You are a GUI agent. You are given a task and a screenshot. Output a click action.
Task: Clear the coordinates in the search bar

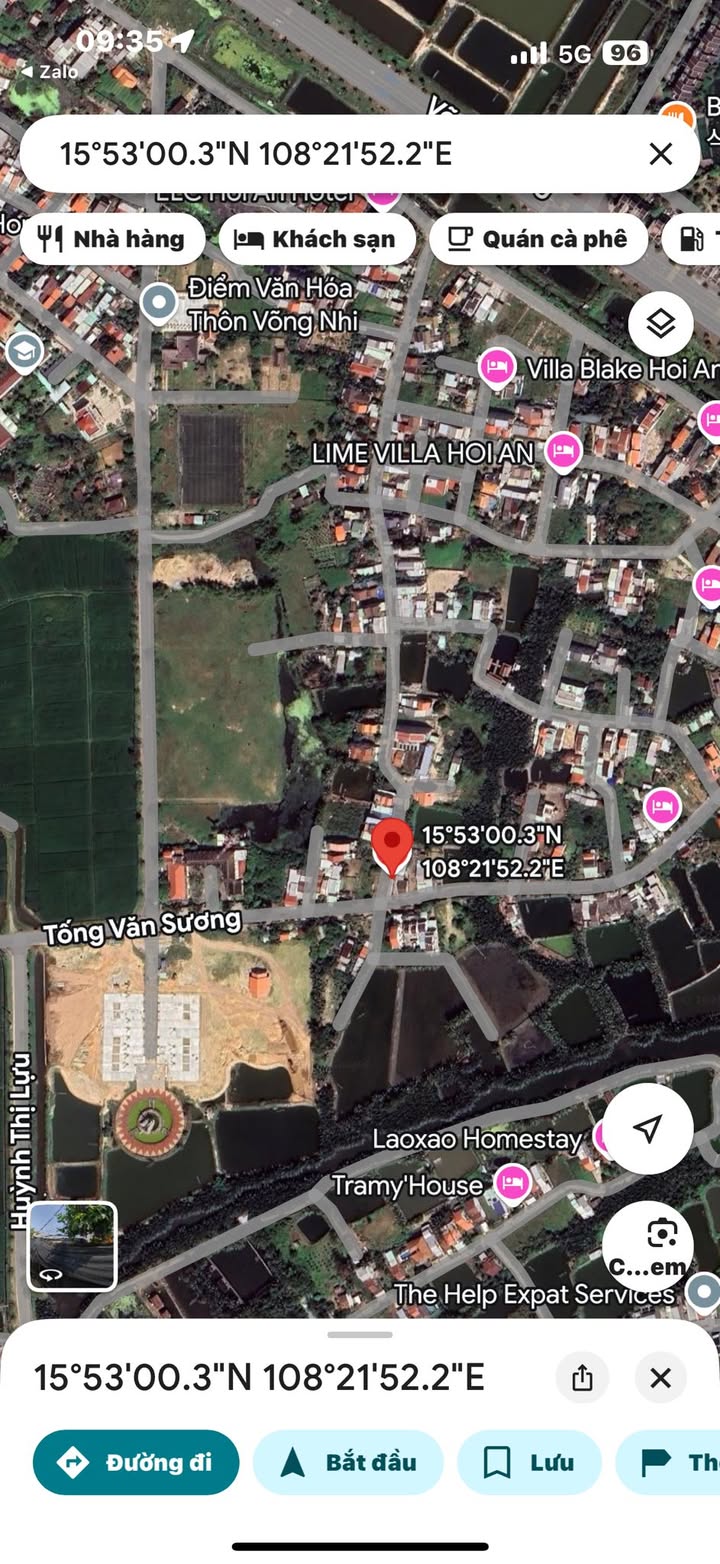pos(660,154)
